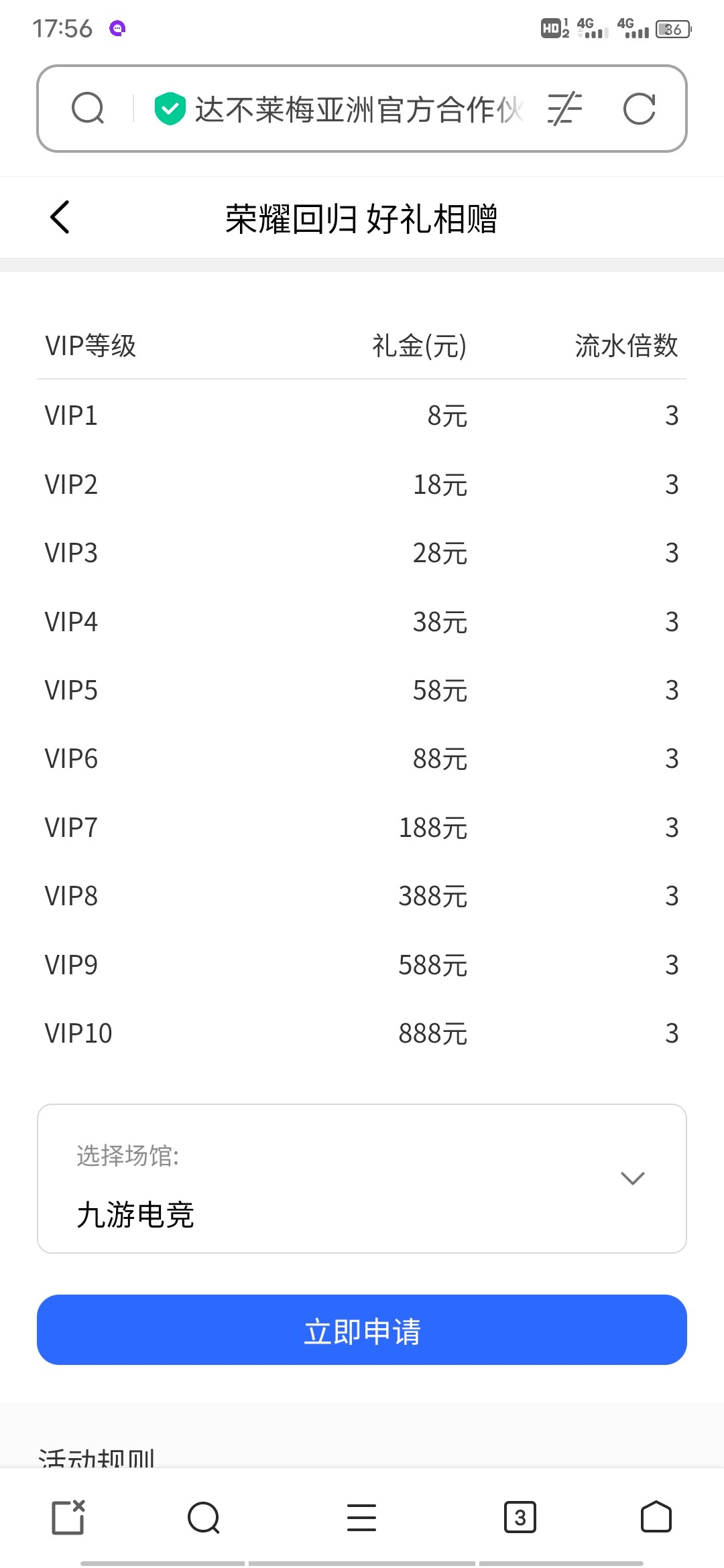
Task: Tap the 立即申请 button
Action: pos(362,1330)
